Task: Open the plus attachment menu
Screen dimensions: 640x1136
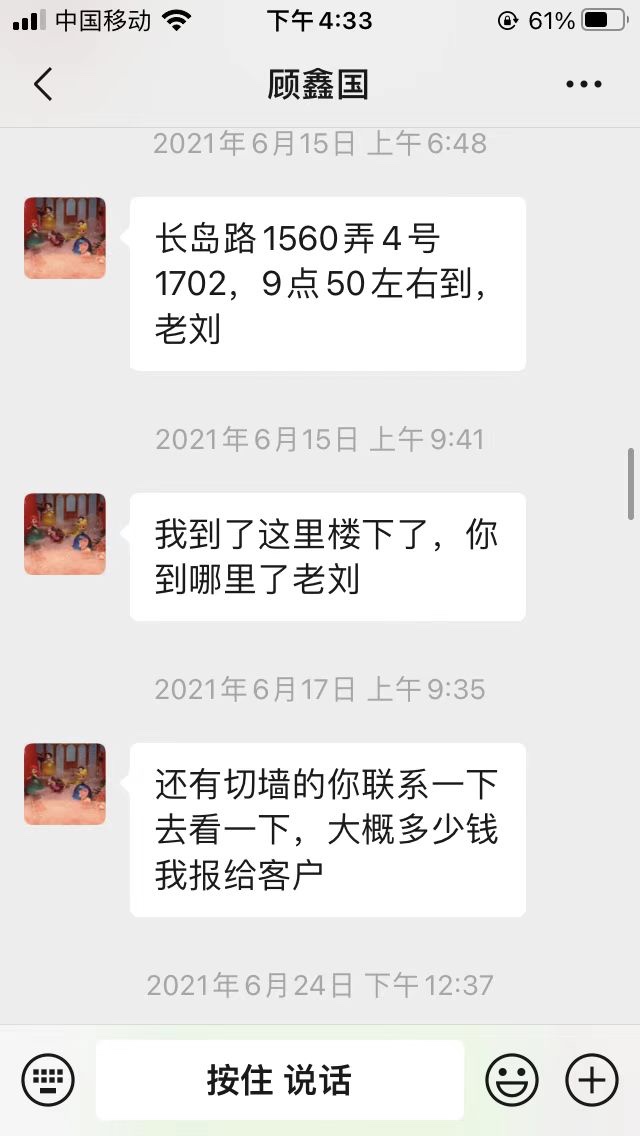Action: point(592,1080)
